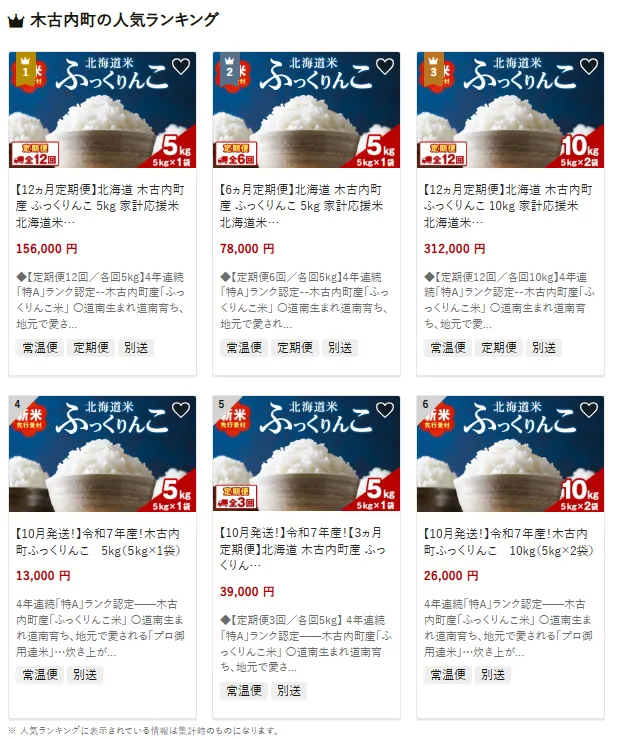625x739 pixels.
Task: Add rank 6 product to favorites
Action: [x=589, y=410]
